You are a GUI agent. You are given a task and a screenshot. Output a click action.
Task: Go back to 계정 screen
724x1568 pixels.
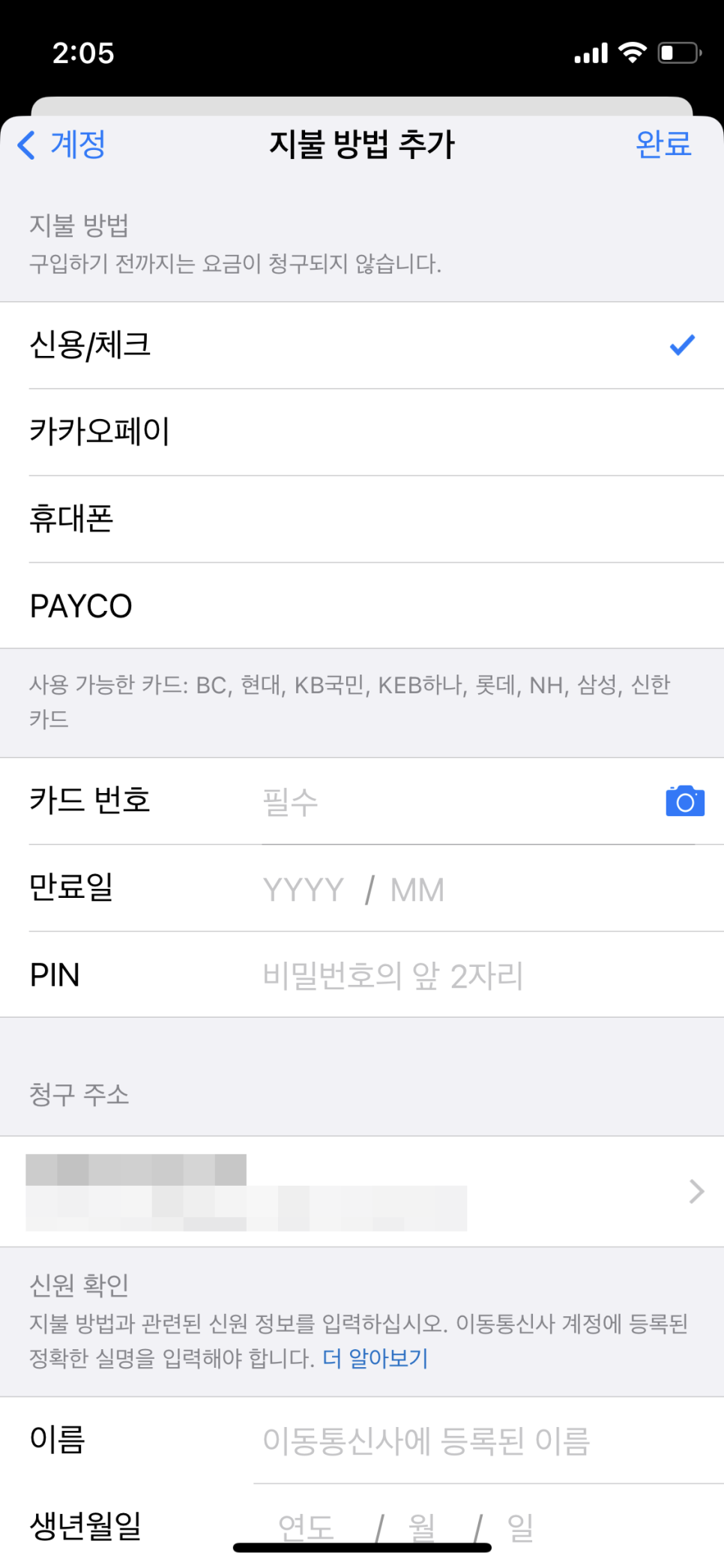pos(62,145)
